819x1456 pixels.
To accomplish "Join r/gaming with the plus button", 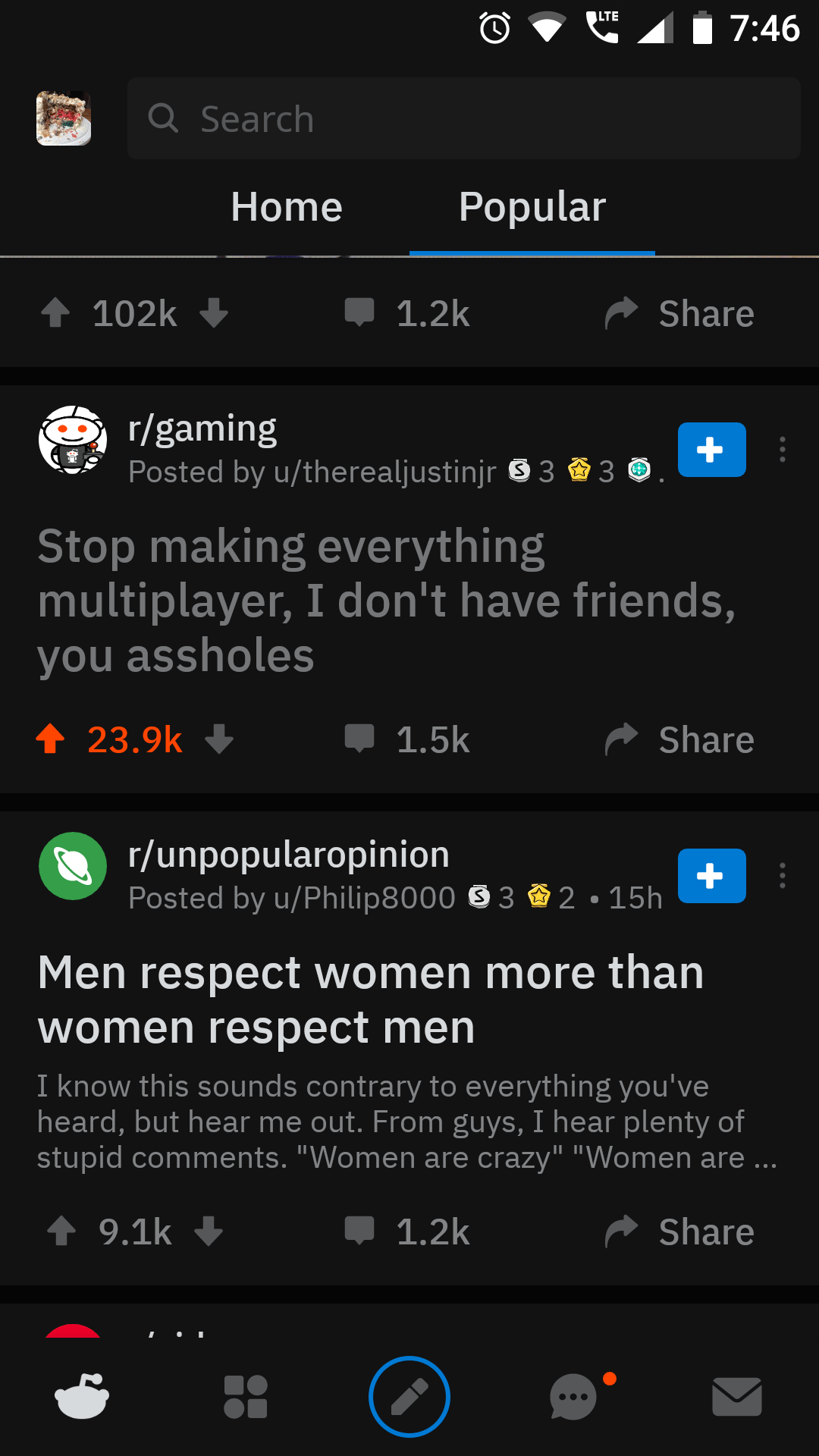I will pos(711,450).
